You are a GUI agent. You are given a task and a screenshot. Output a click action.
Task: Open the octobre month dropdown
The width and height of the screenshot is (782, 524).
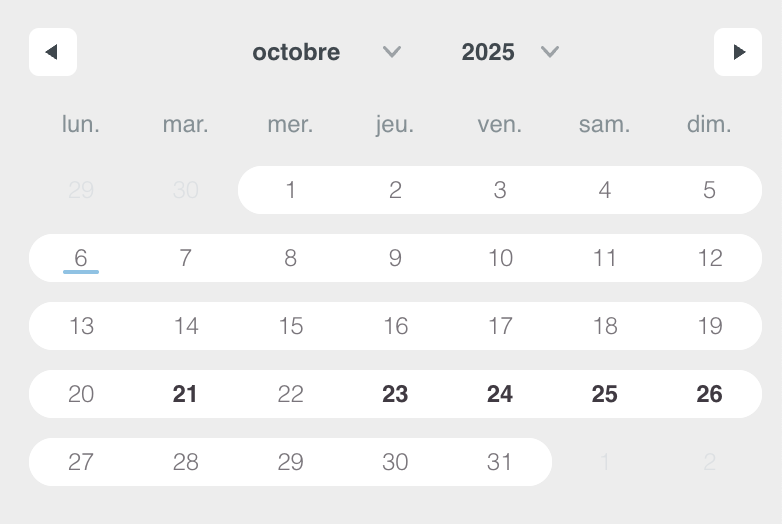pos(326,52)
